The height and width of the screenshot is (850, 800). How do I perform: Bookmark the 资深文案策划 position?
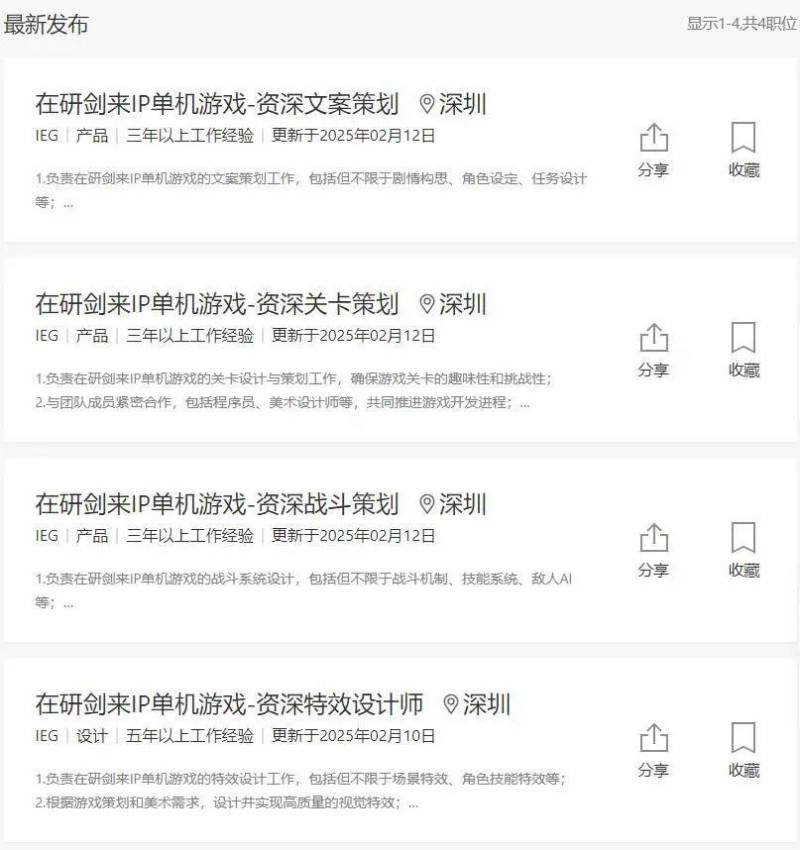743,150
